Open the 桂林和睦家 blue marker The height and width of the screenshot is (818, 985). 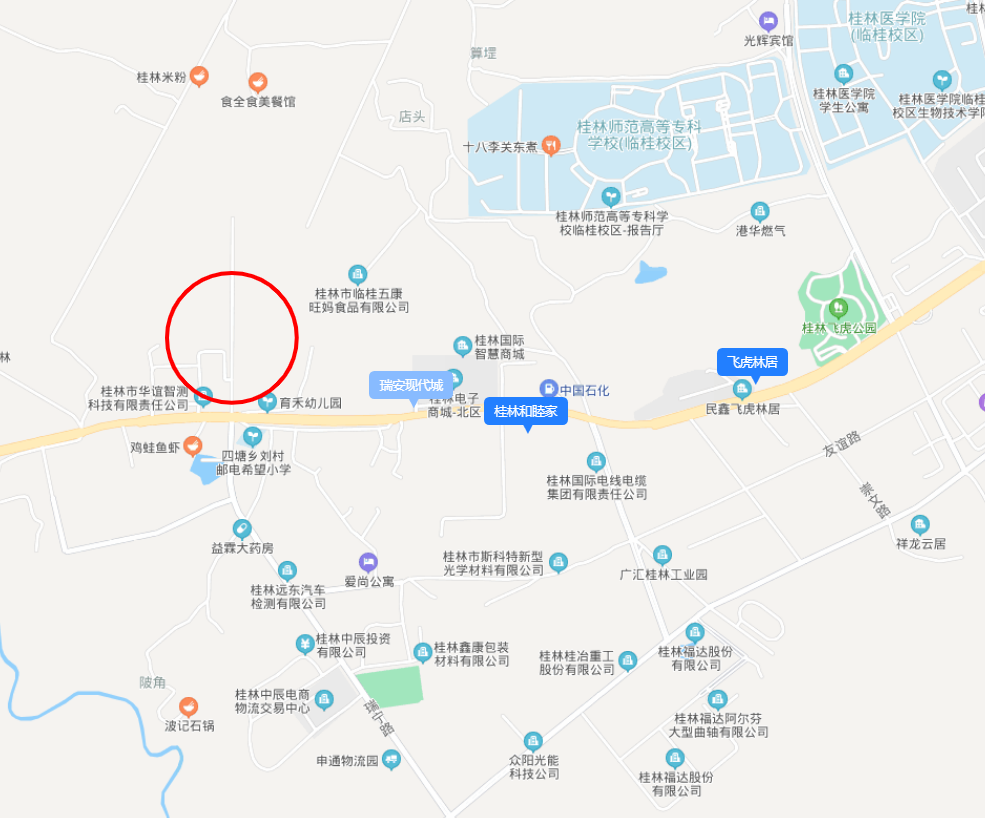click(526, 411)
